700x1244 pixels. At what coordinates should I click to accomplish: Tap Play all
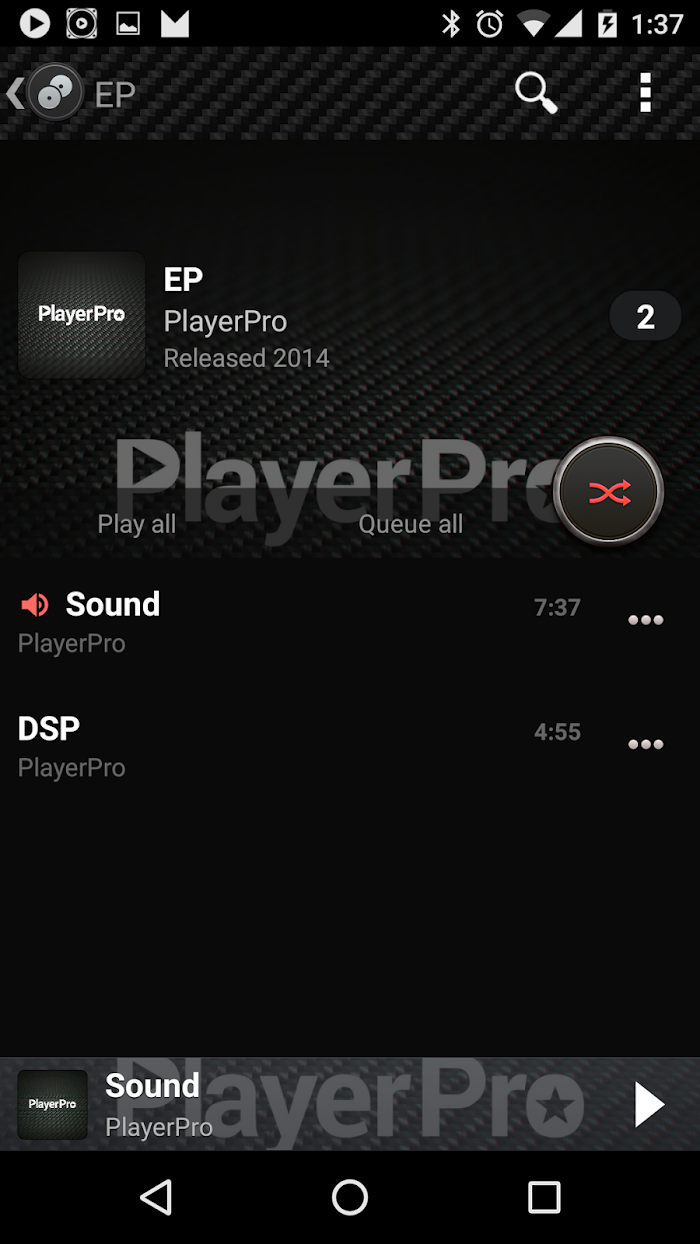(137, 524)
